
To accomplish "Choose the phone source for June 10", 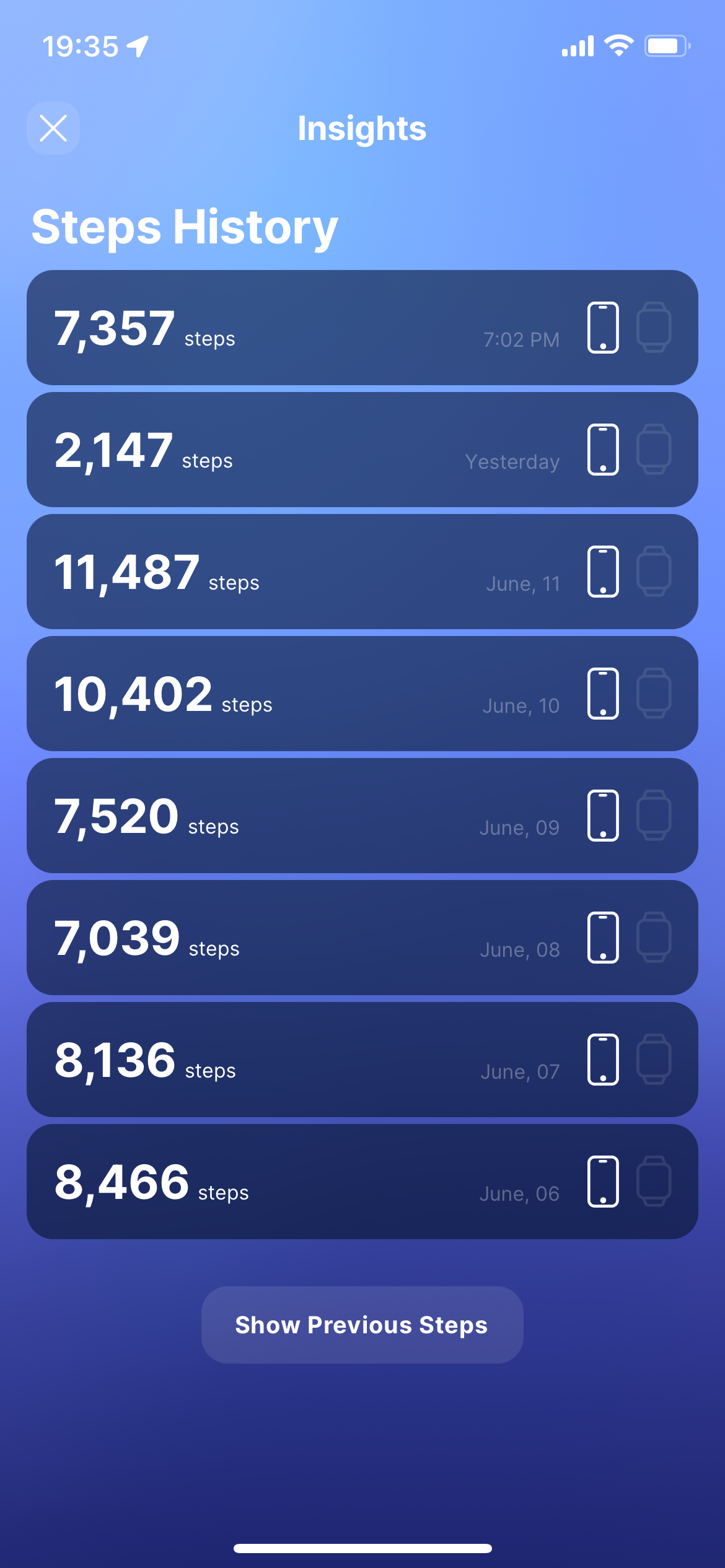I will (603, 694).
